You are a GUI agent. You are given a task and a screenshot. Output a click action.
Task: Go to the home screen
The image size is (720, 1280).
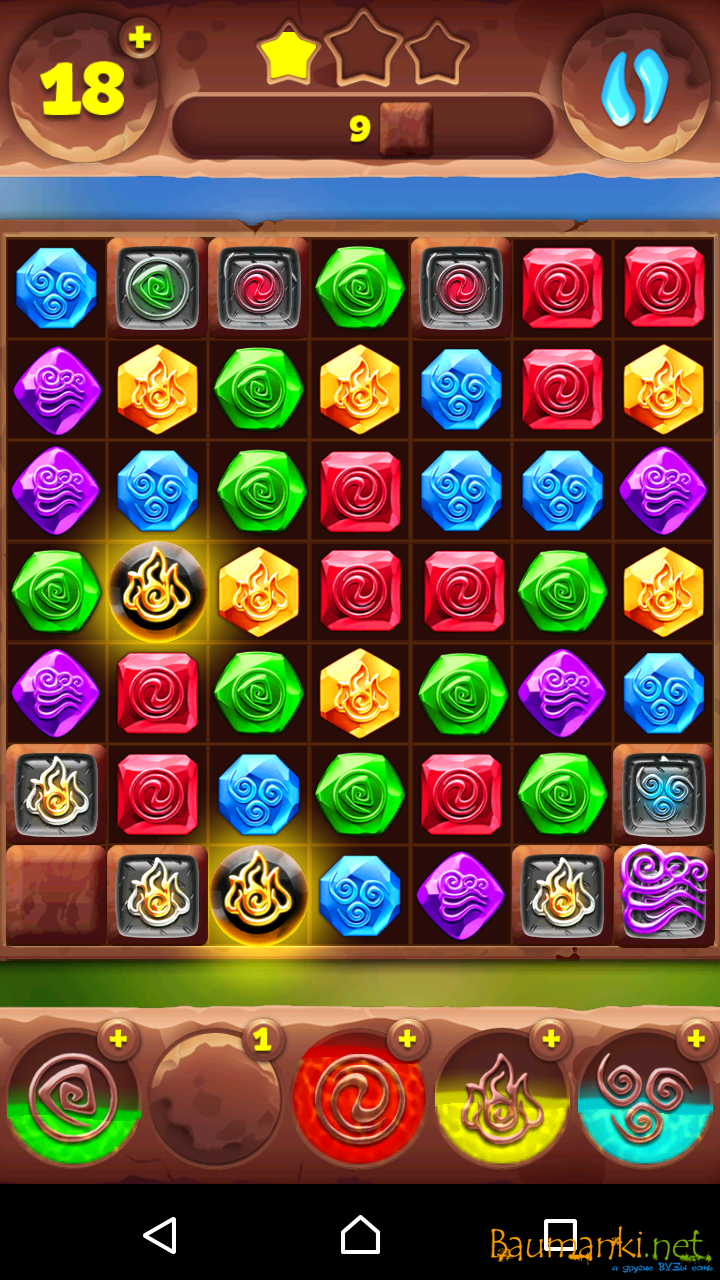tap(360, 1235)
